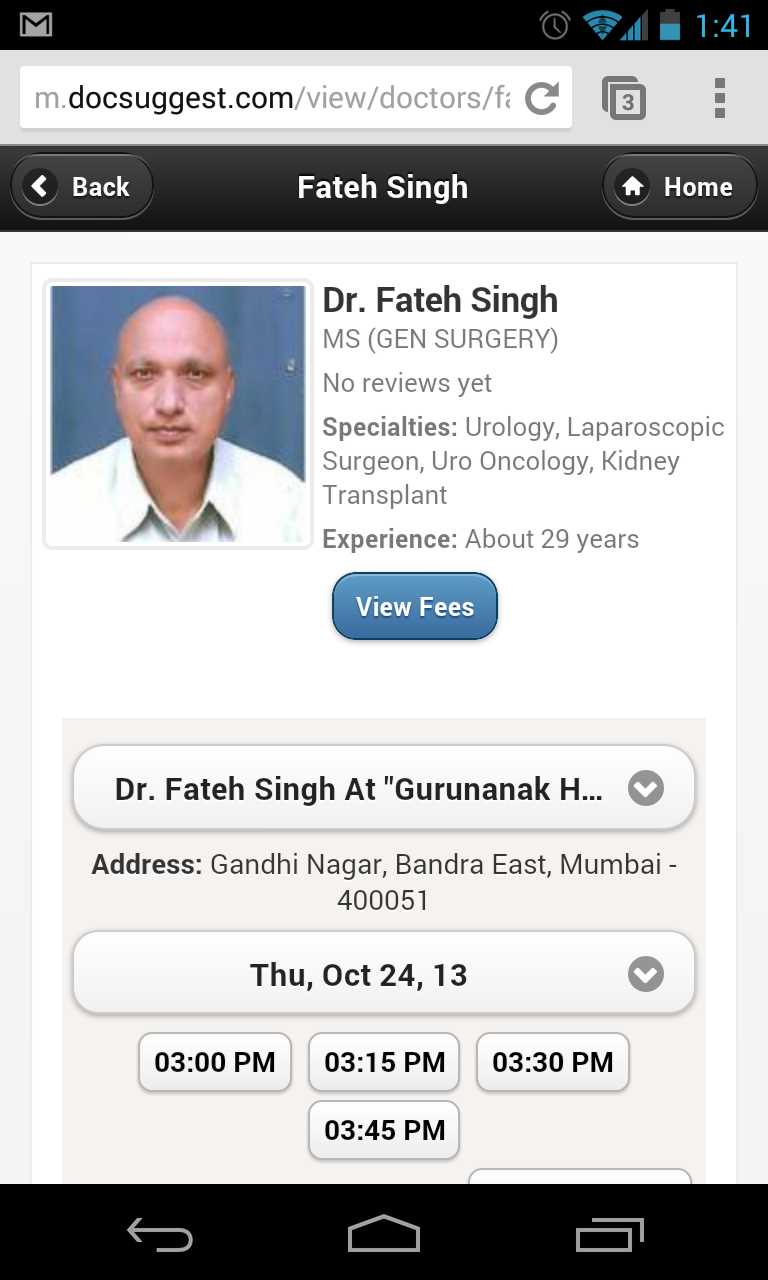Open the browser overflow menu

719,99
